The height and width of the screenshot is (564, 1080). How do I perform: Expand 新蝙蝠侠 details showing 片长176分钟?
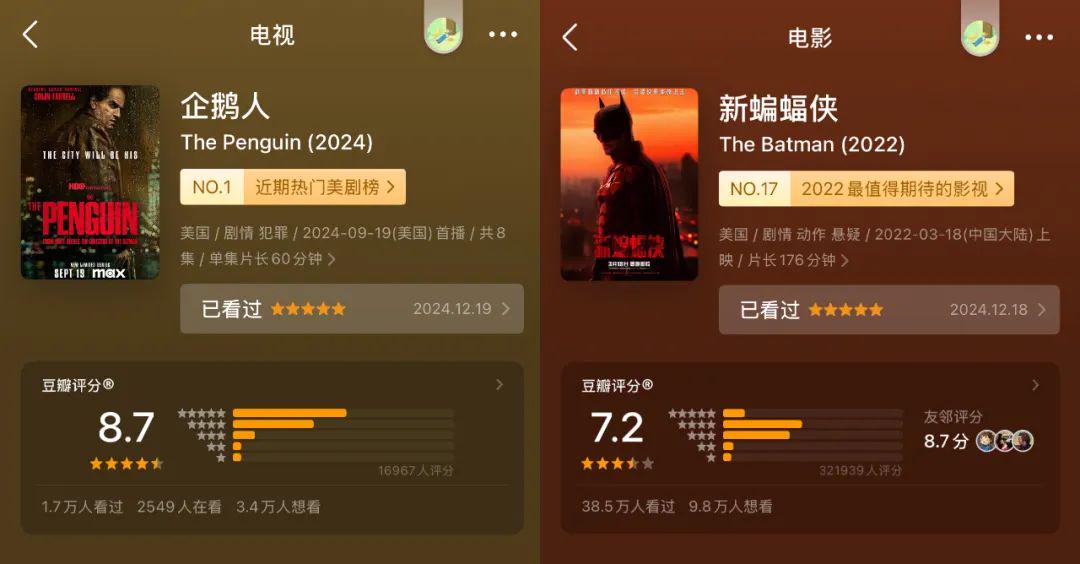[x=845, y=260]
